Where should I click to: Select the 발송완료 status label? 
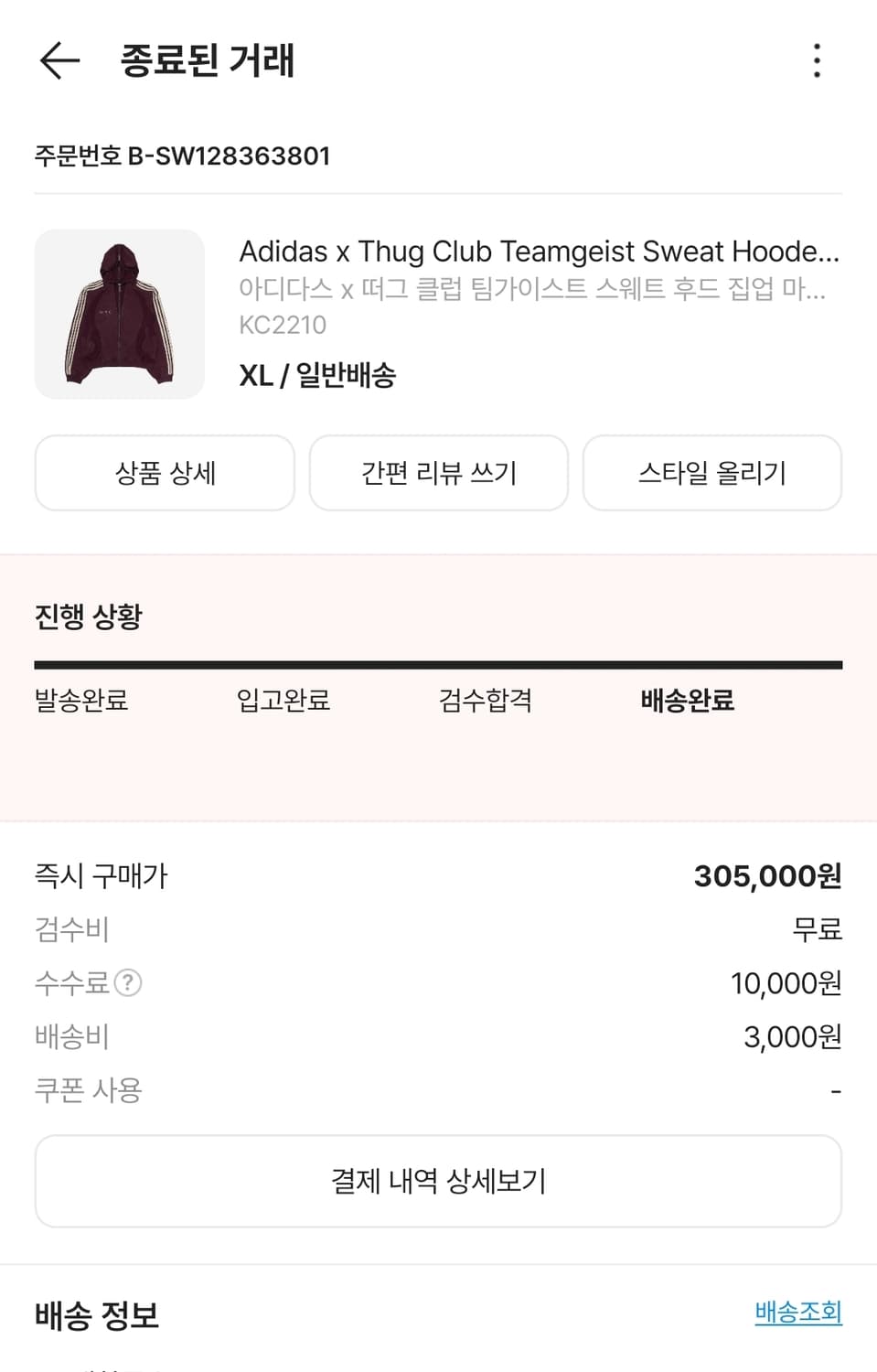pos(80,702)
